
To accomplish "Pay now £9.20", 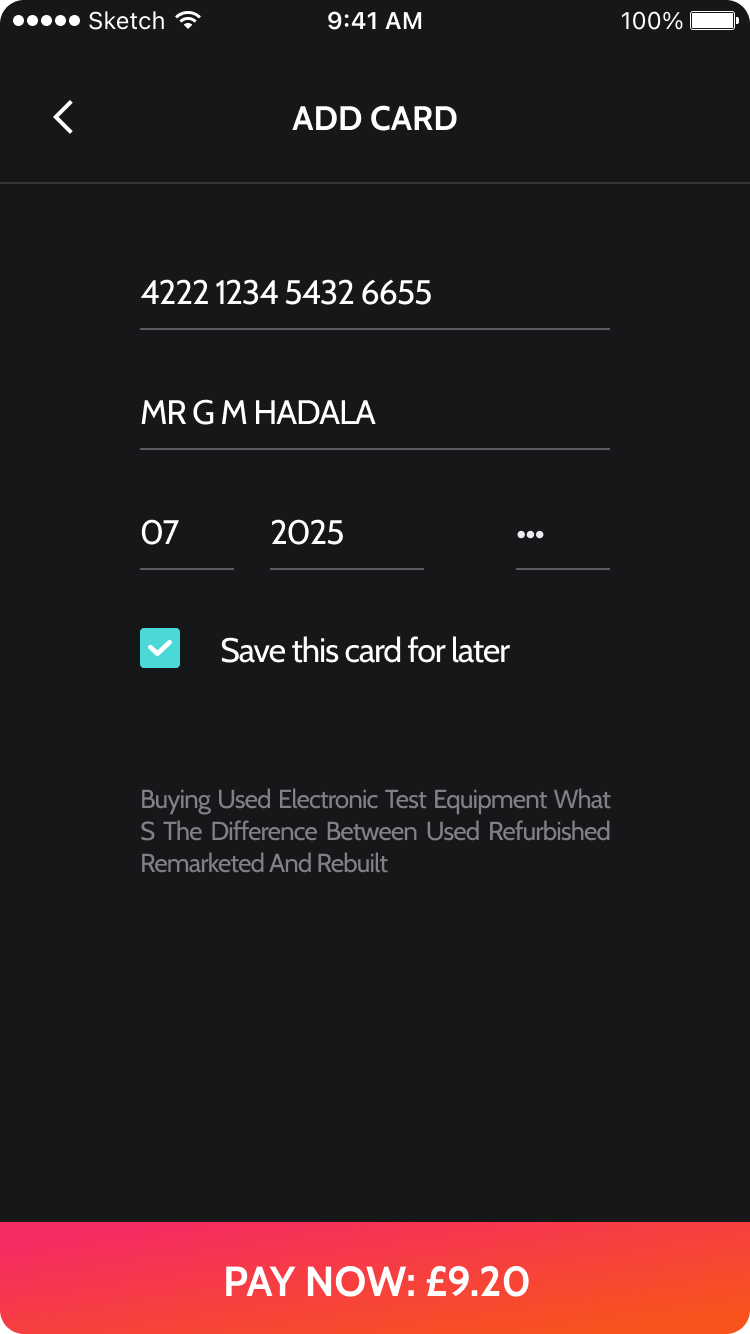I will tap(375, 1278).
